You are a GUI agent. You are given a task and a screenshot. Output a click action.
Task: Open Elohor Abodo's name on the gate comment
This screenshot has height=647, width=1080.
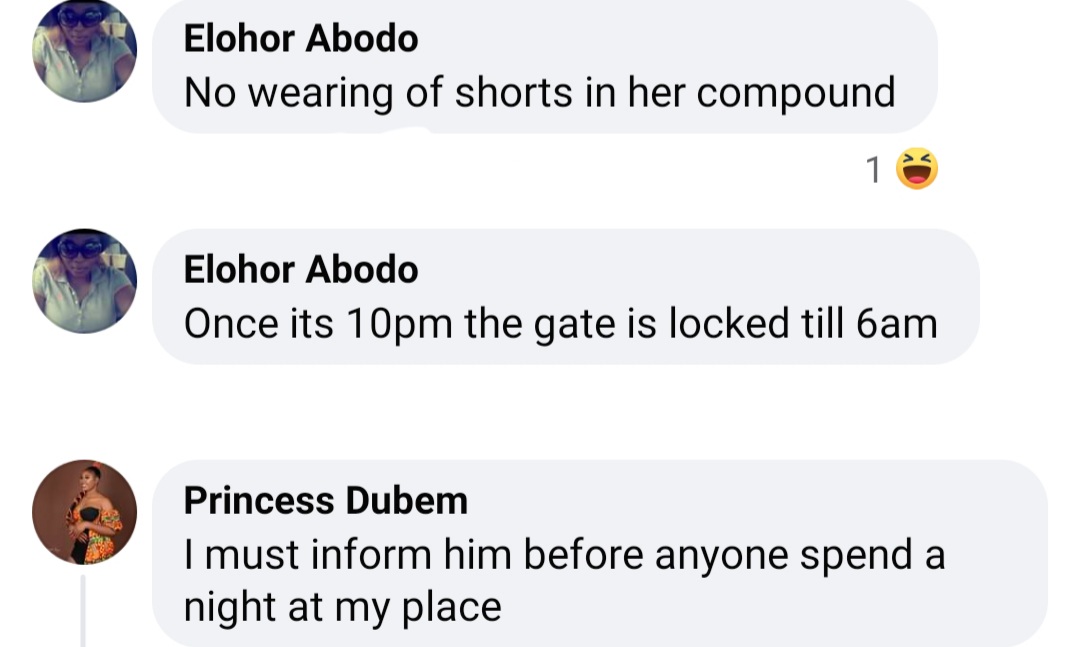click(x=300, y=269)
